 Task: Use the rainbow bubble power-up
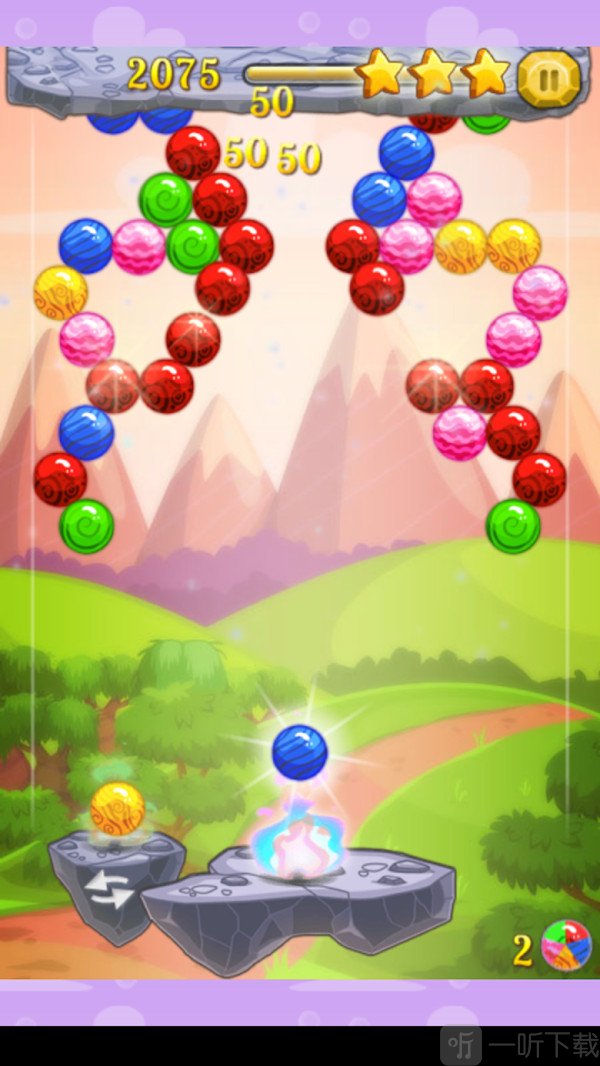coord(566,946)
